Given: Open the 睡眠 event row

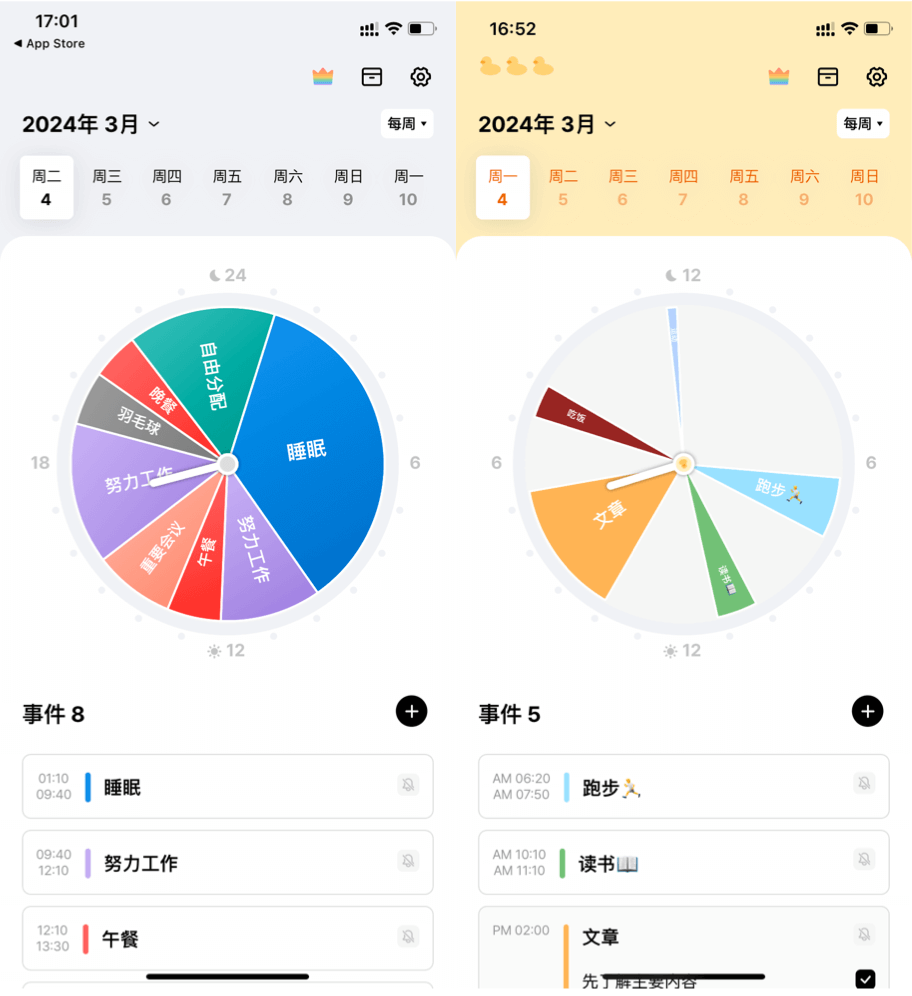Looking at the screenshot, I should (227, 787).
